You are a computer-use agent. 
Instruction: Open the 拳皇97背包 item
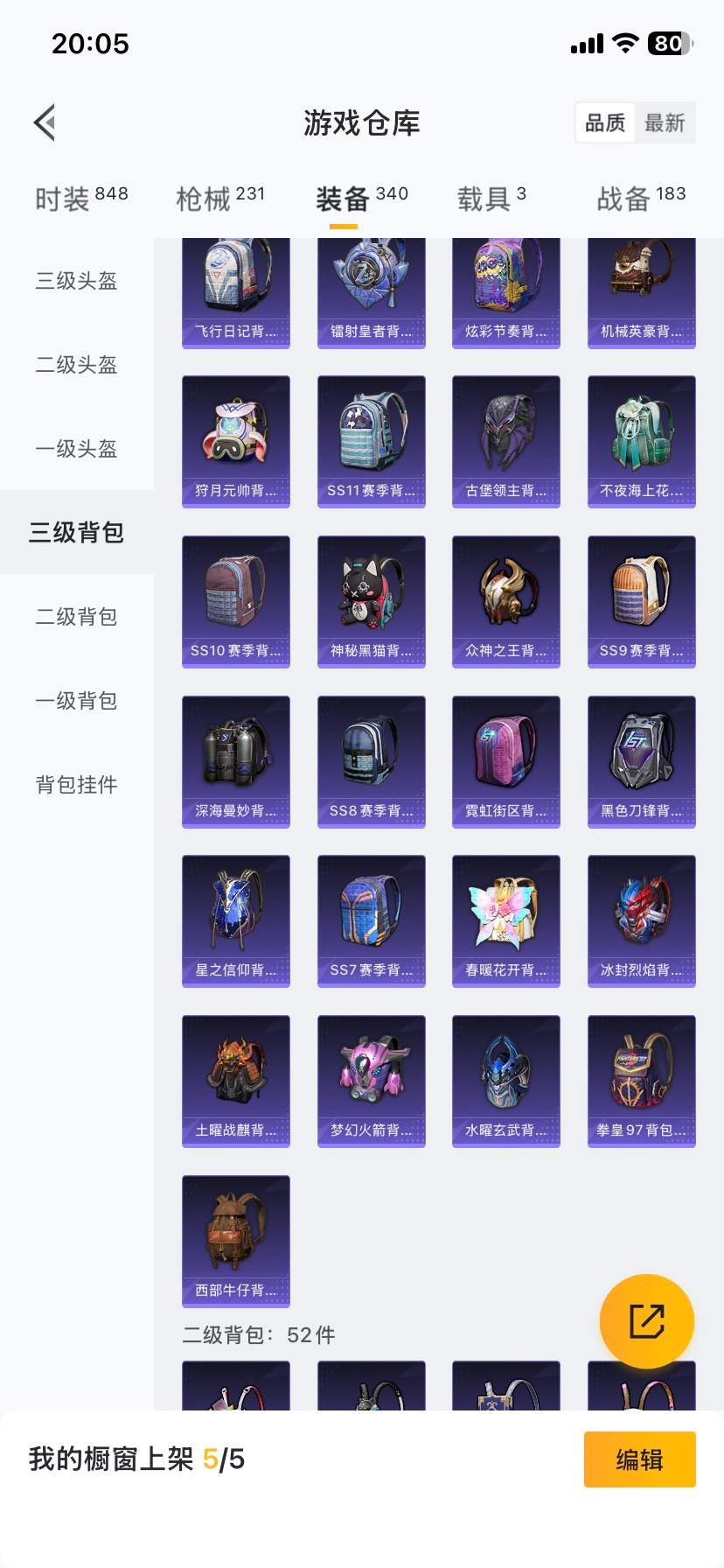641,1081
